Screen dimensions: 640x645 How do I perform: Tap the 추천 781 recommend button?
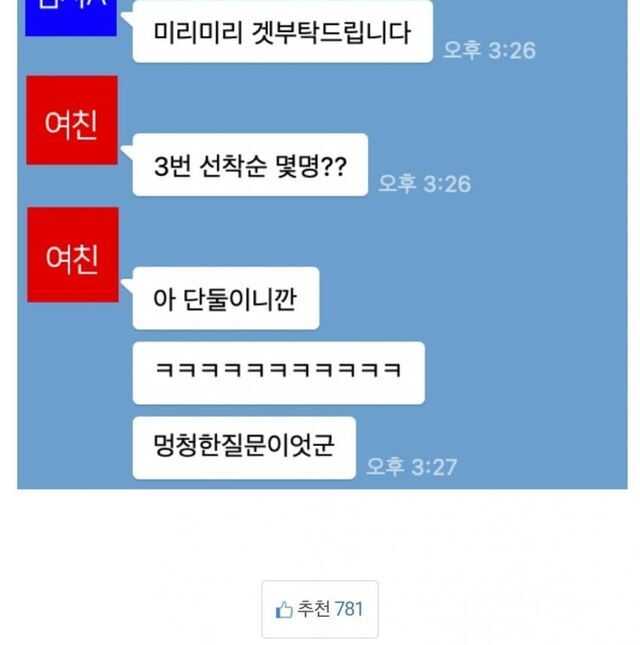pos(320,609)
